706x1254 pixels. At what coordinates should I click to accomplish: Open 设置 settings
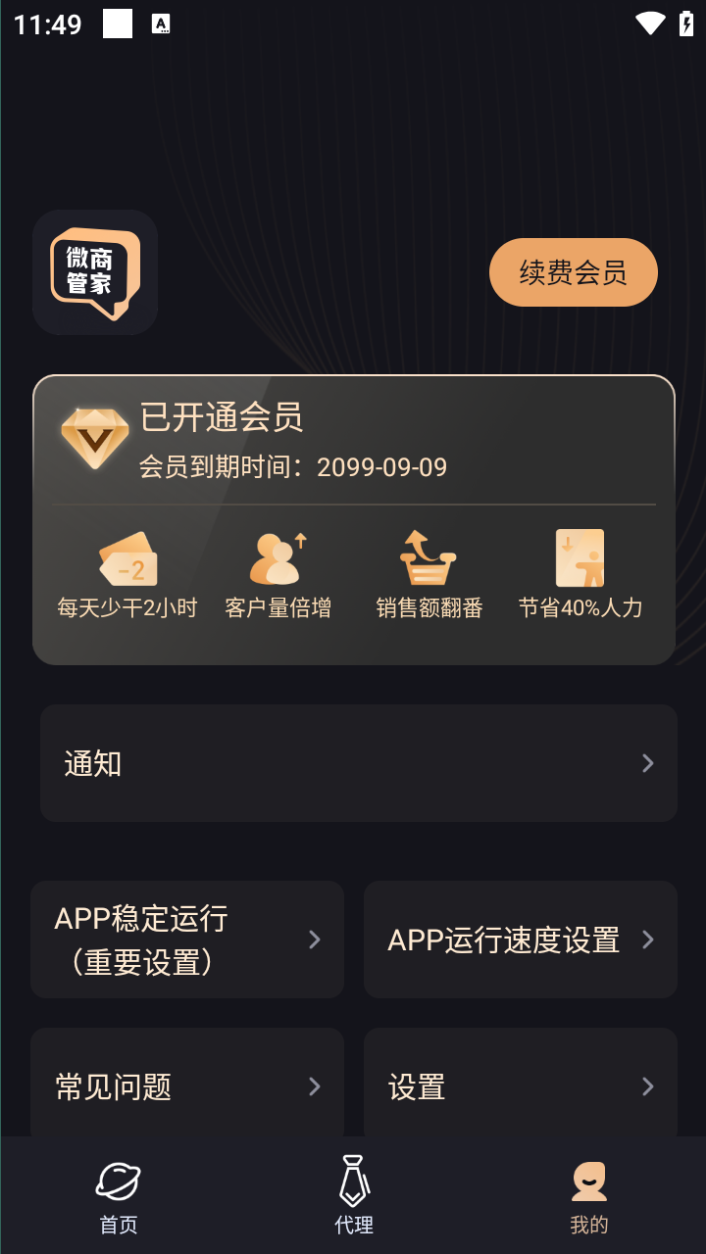pos(520,1086)
